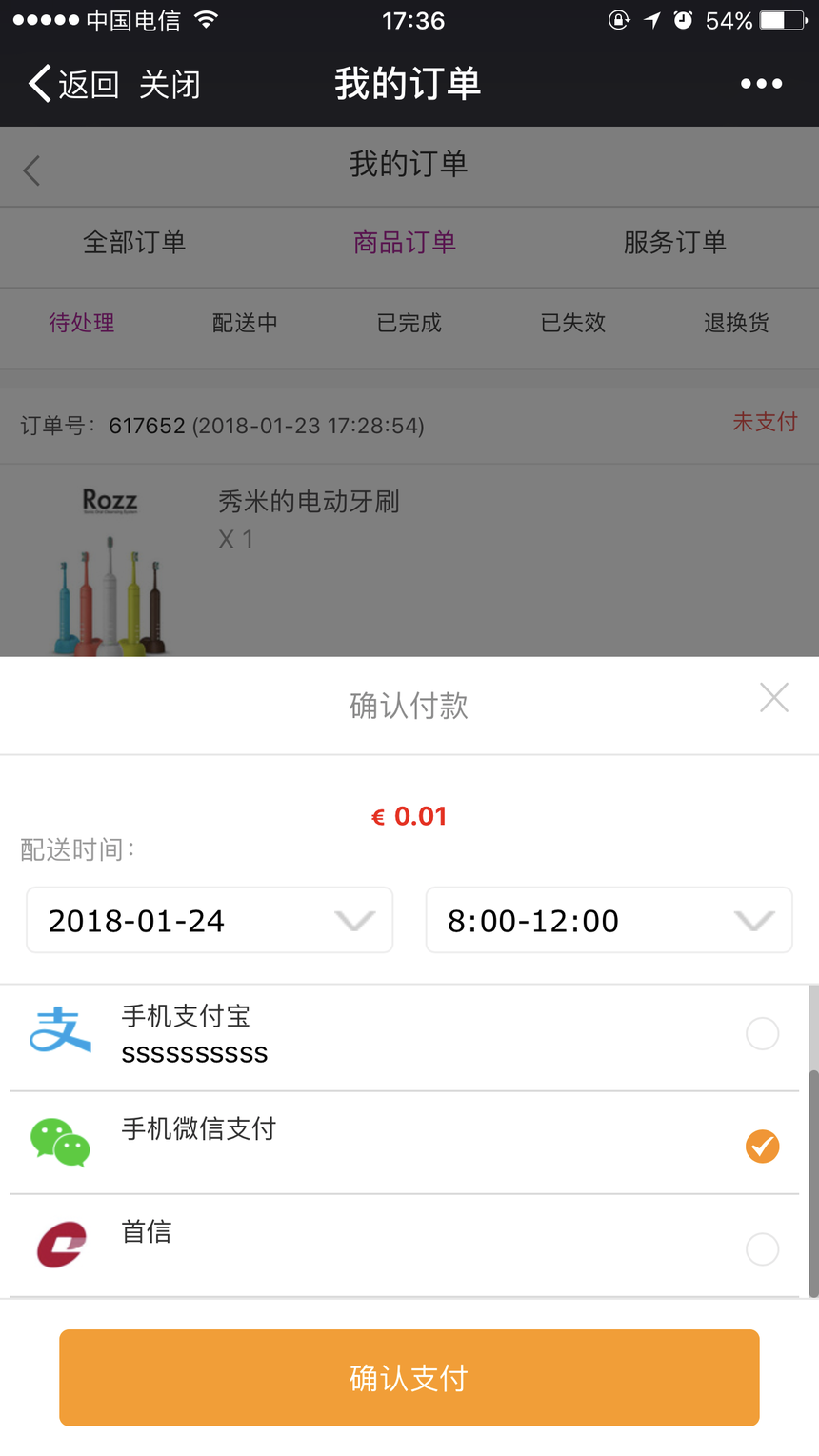
Task: Tap 返回 to go back
Action: tap(74, 85)
